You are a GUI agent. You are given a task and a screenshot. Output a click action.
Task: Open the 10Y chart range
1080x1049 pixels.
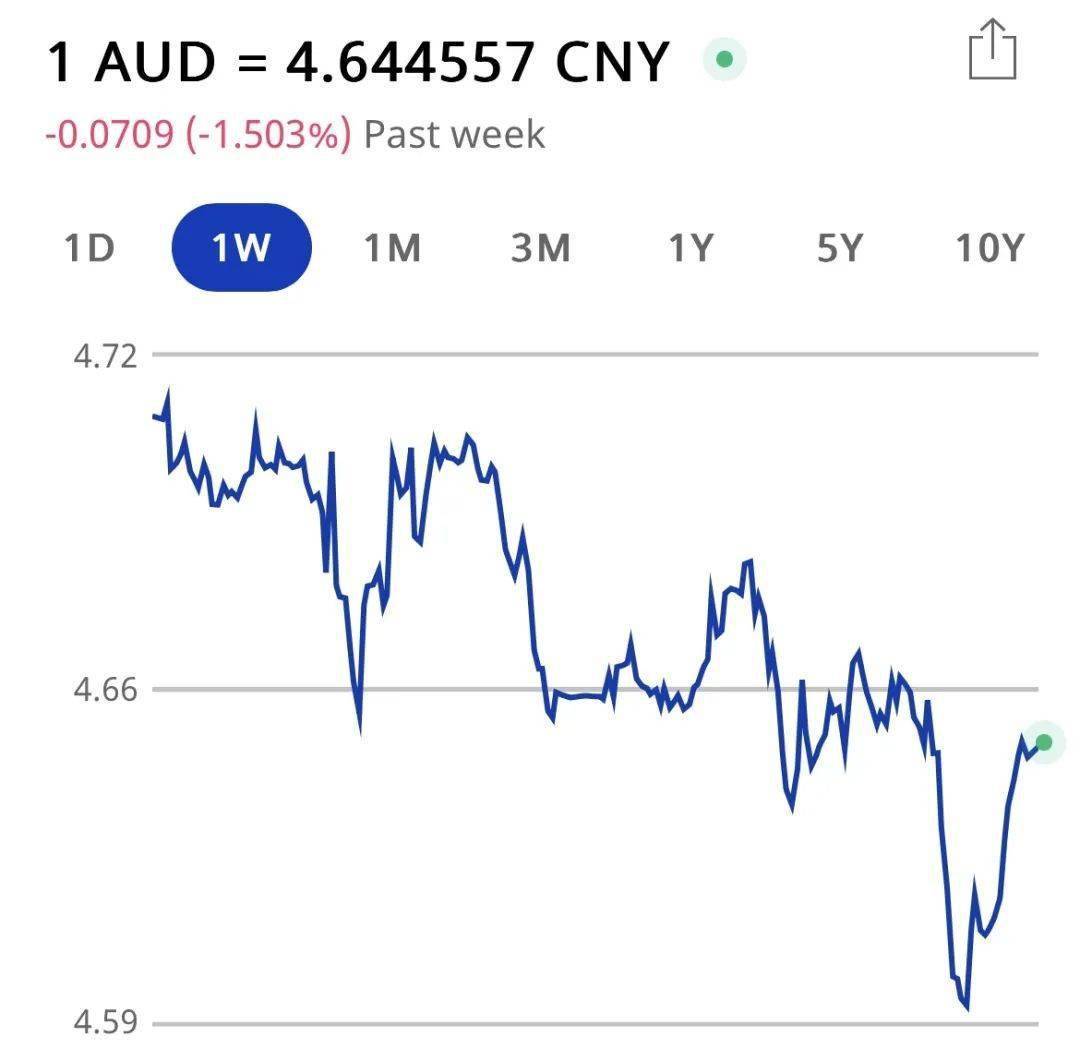(990, 247)
